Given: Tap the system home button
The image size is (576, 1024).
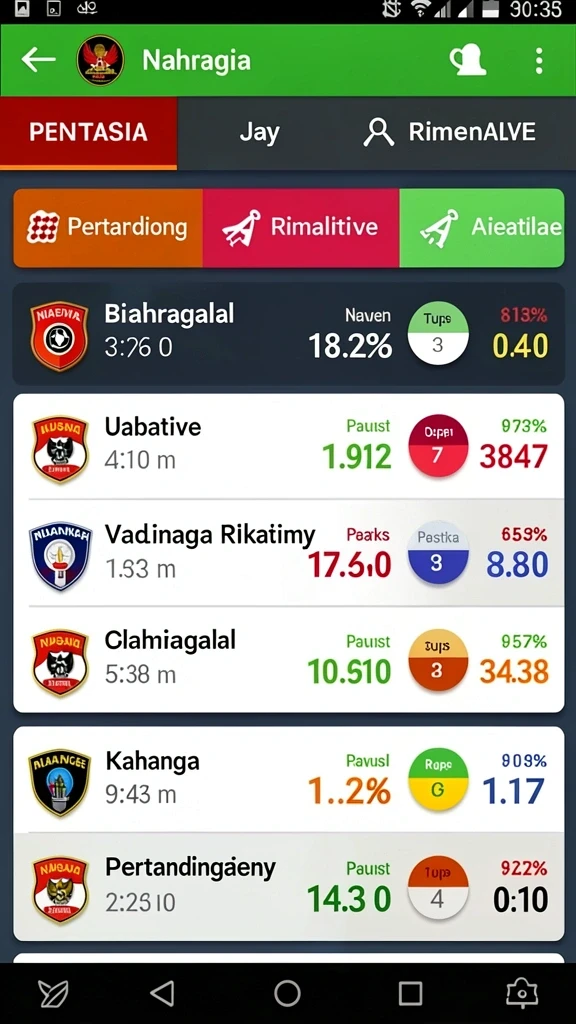Looking at the screenshot, I should pyautogui.click(x=287, y=993).
